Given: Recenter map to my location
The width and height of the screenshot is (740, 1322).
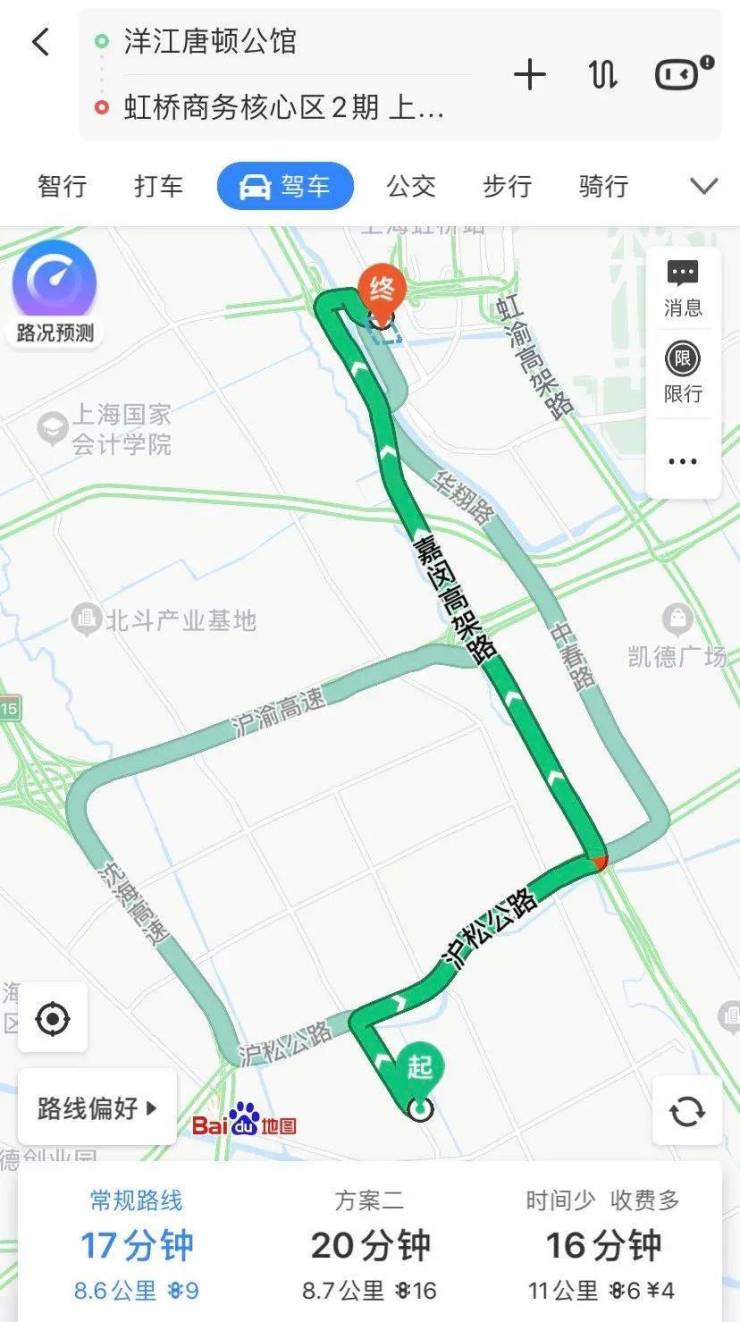Looking at the screenshot, I should 52,1019.
